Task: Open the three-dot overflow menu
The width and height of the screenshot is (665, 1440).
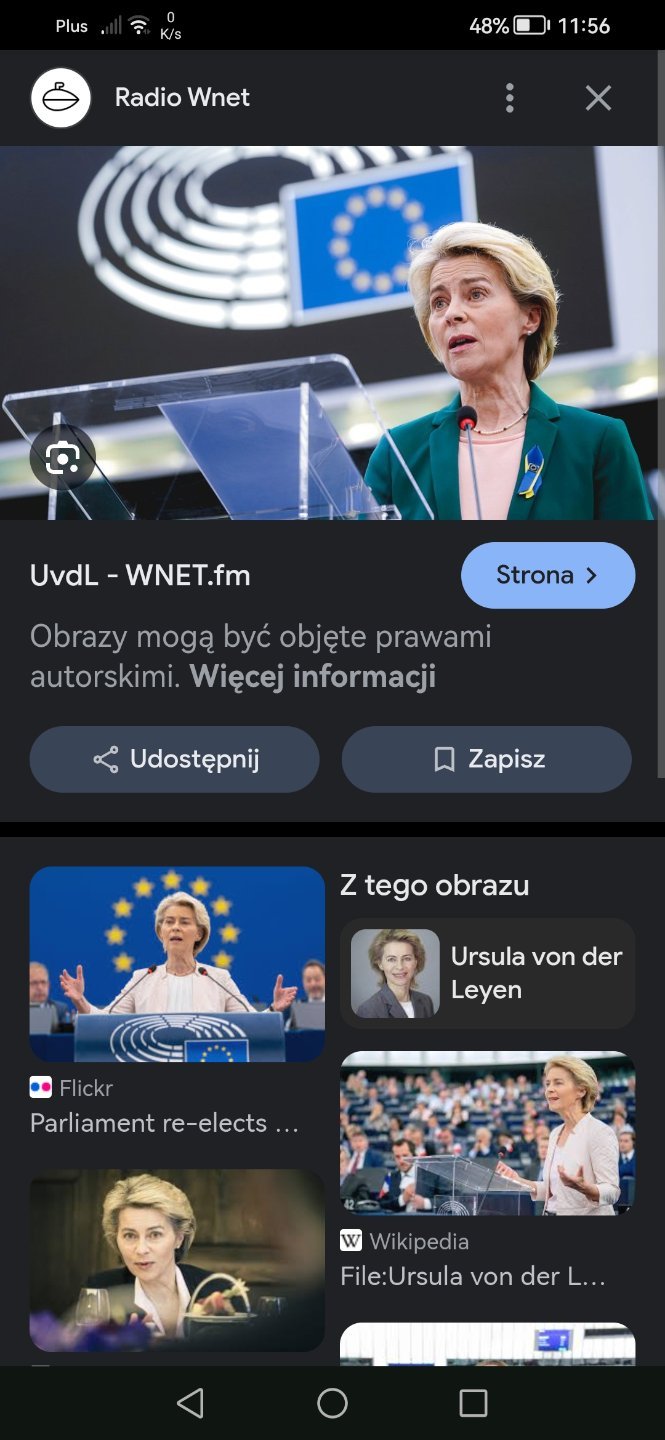Action: [510, 98]
